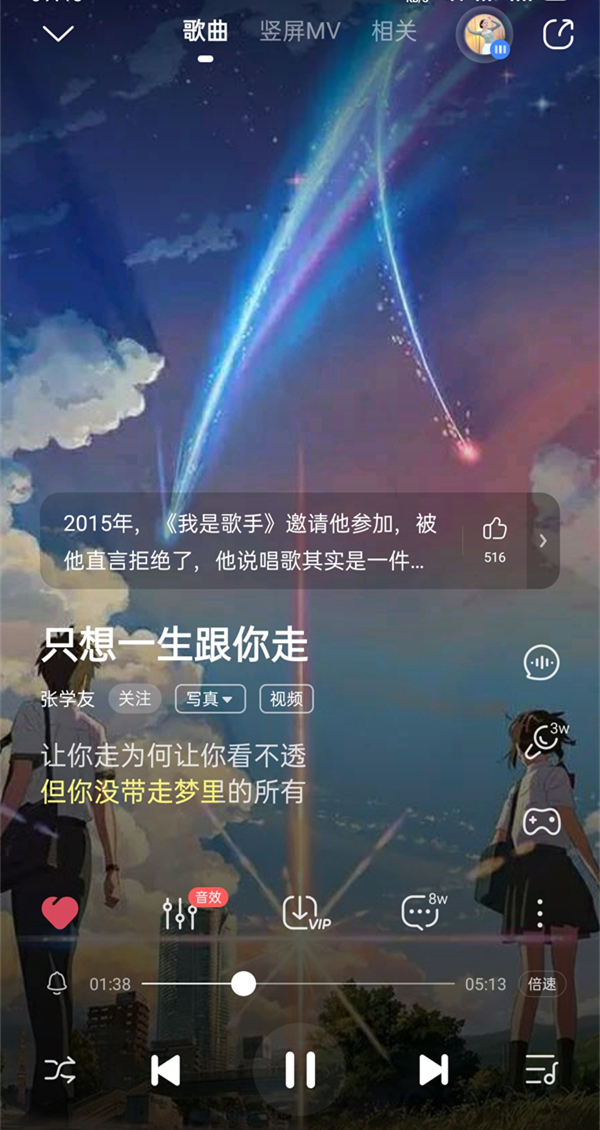Image resolution: width=600 pixels, height=1130 pixels.
Task: Change playback speed via 倍速
Action: click(x=541, y=984)
